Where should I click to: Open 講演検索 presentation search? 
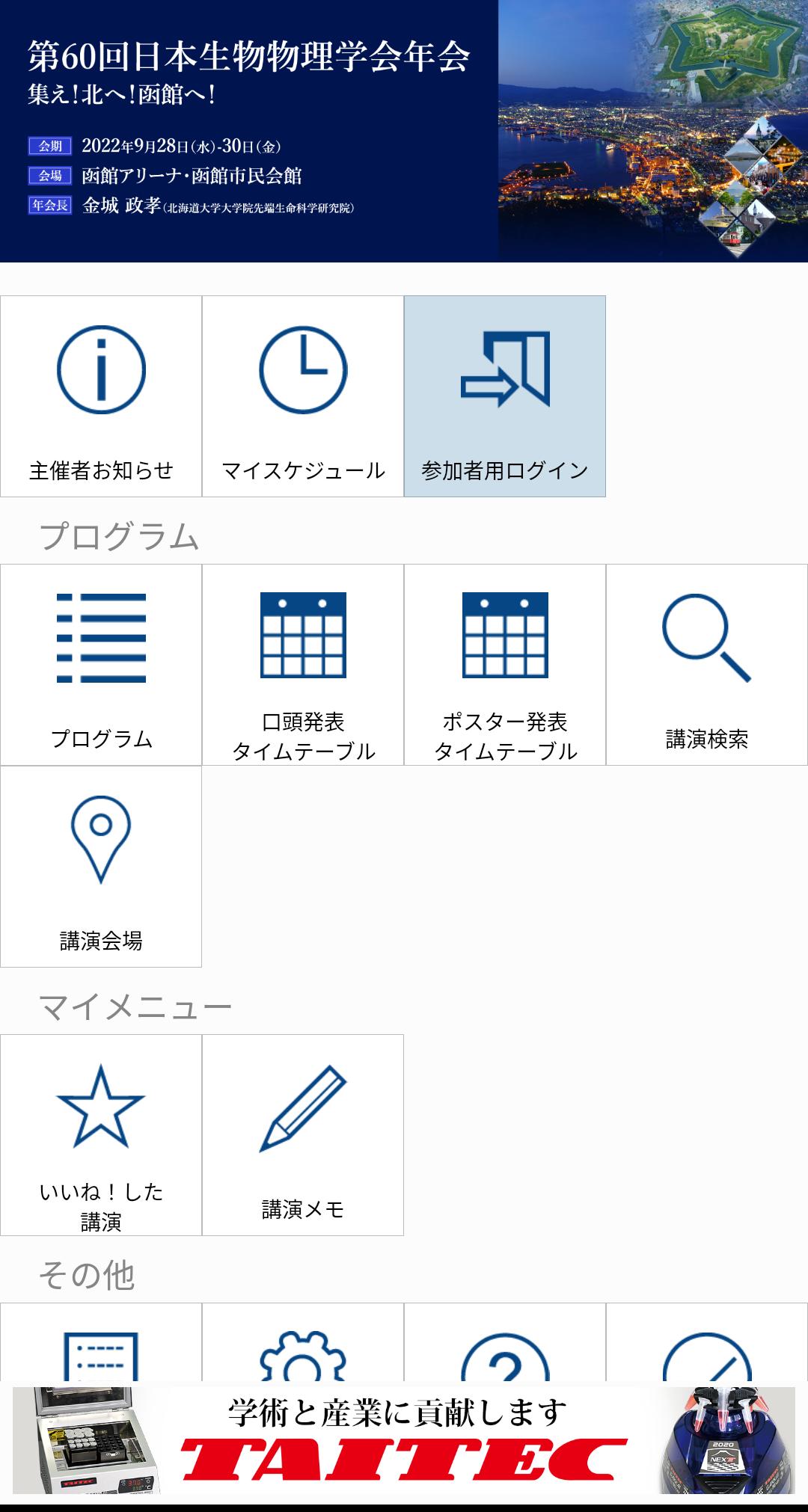707,665
